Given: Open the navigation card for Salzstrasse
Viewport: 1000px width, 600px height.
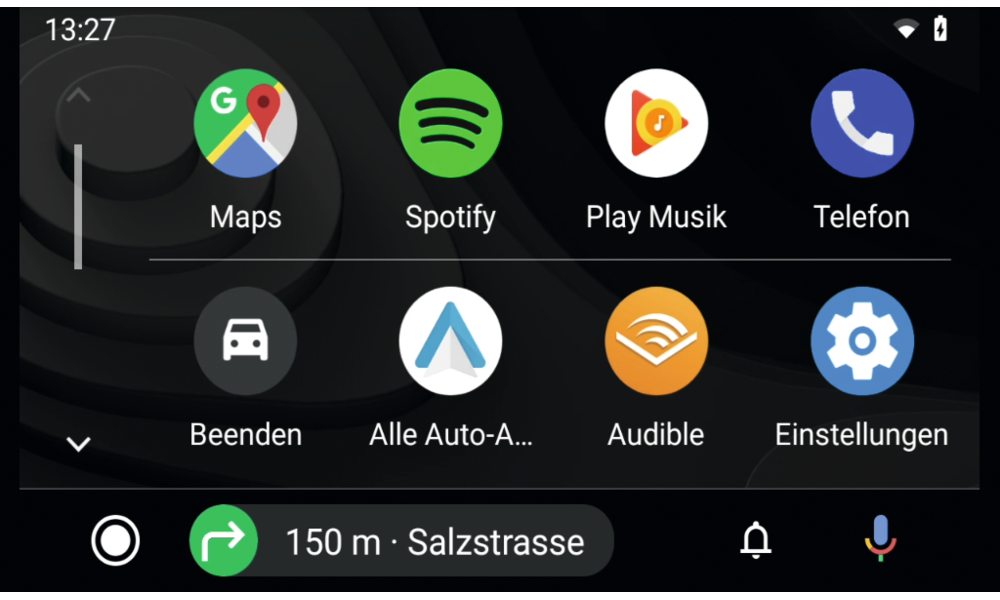Looking at the screenshot, I should (x=401, y=541).
